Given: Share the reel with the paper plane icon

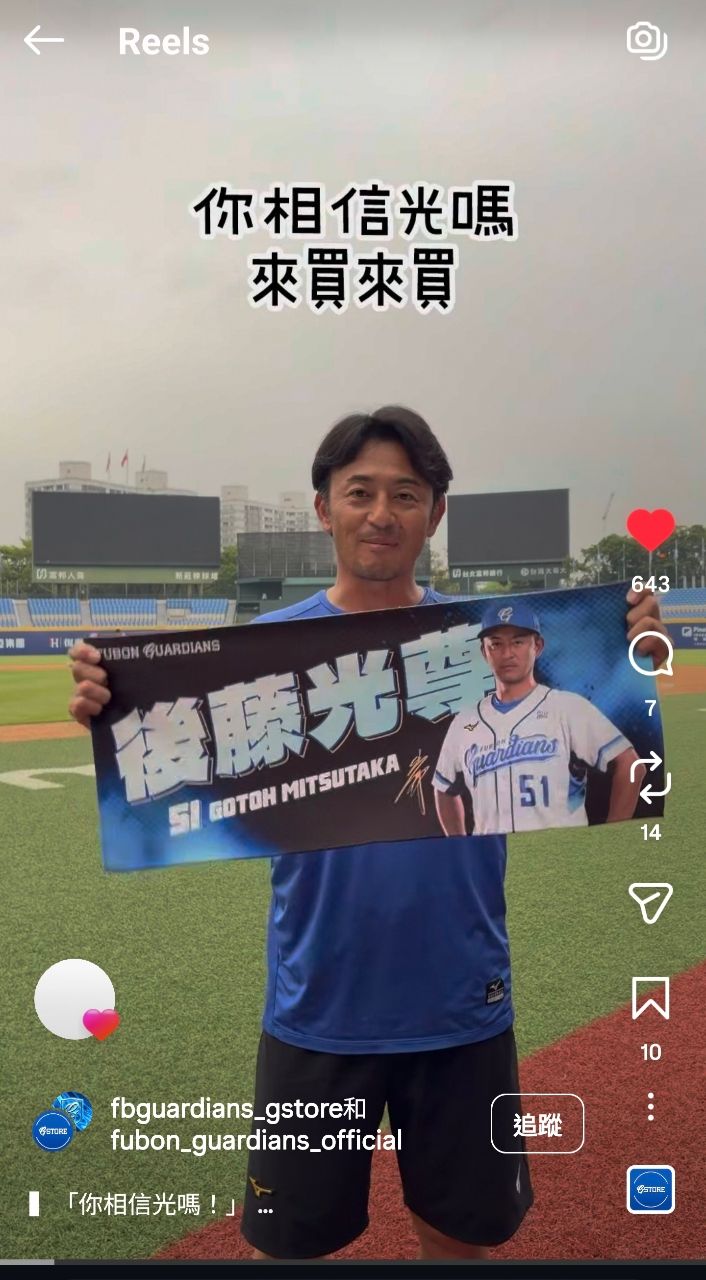Looking at the screenshot, I should pyautogui.click(x=650, y=903).
